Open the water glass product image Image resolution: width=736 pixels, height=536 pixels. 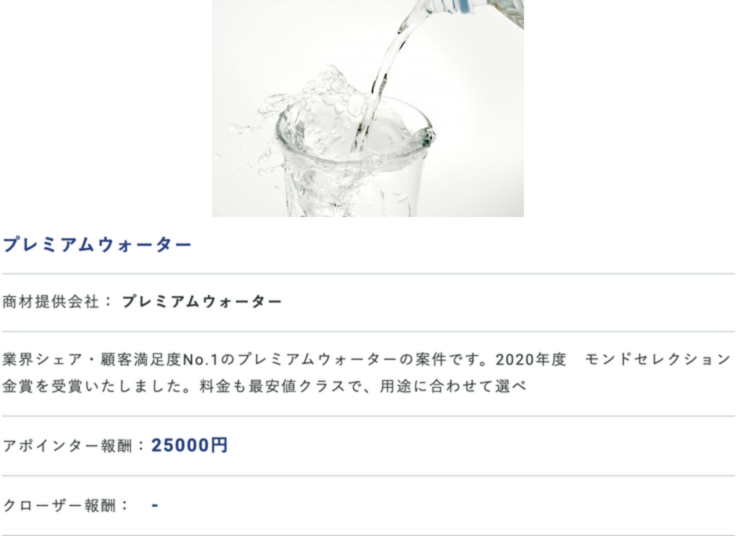367,108
